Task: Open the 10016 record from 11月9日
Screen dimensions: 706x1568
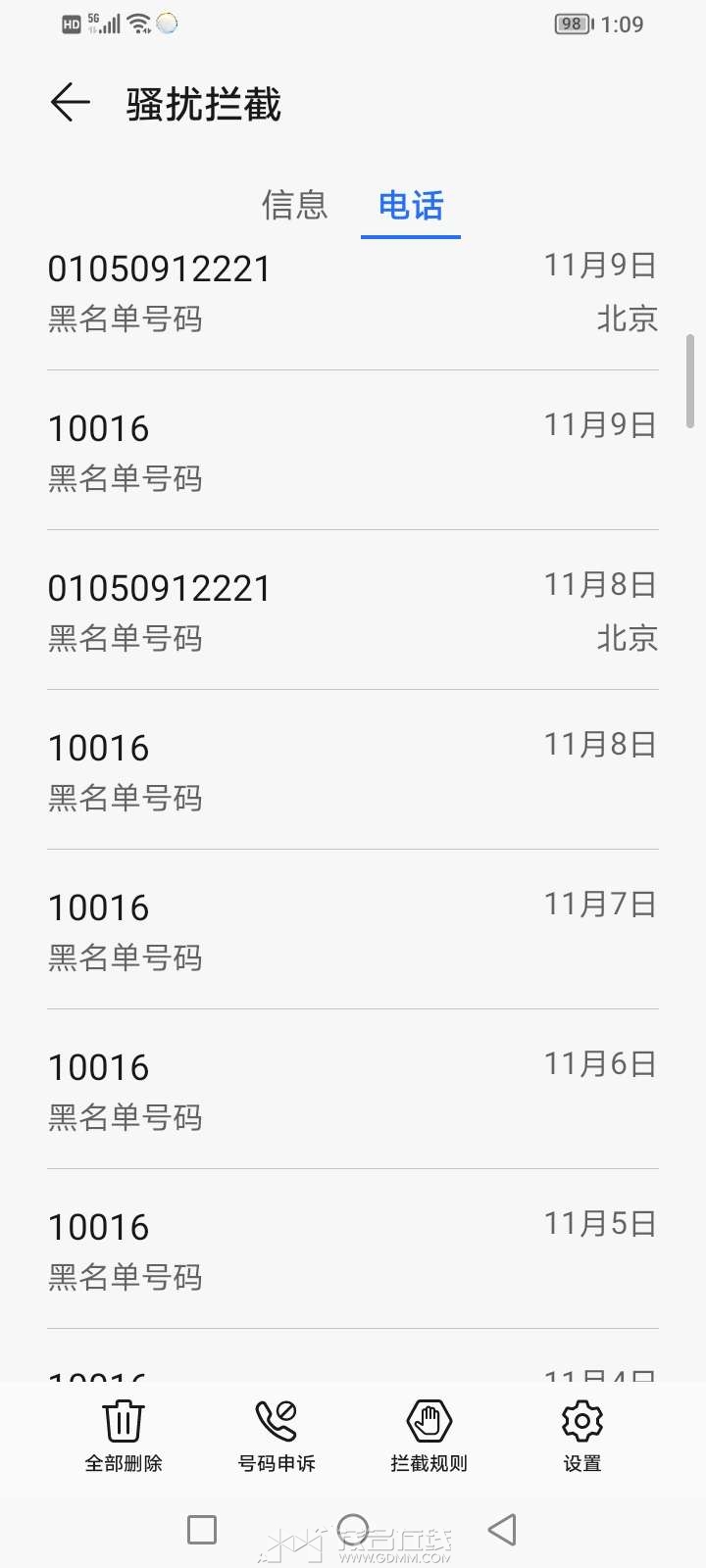Action: point(352,452)
